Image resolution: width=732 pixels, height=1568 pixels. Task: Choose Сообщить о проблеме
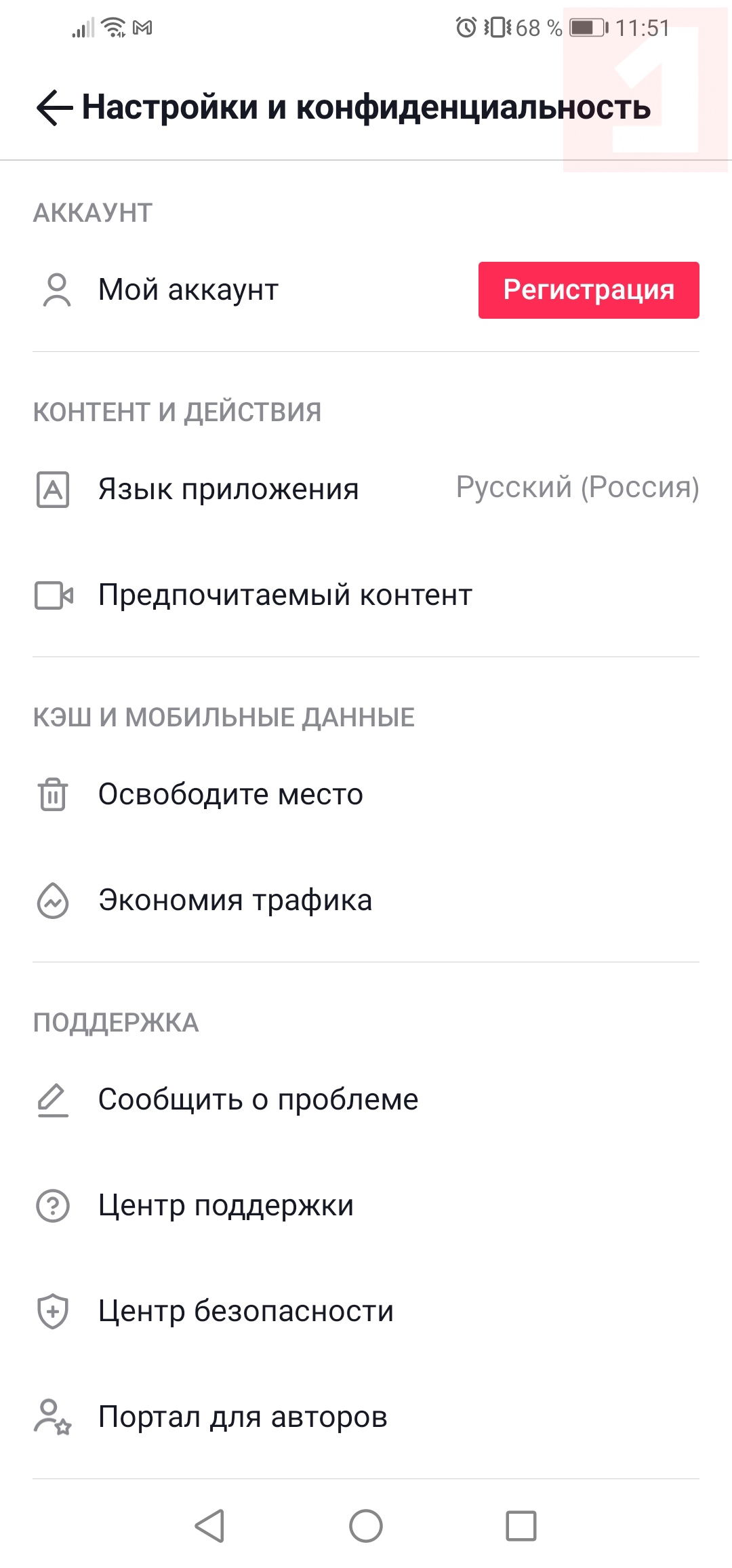tap(258, 1100)
